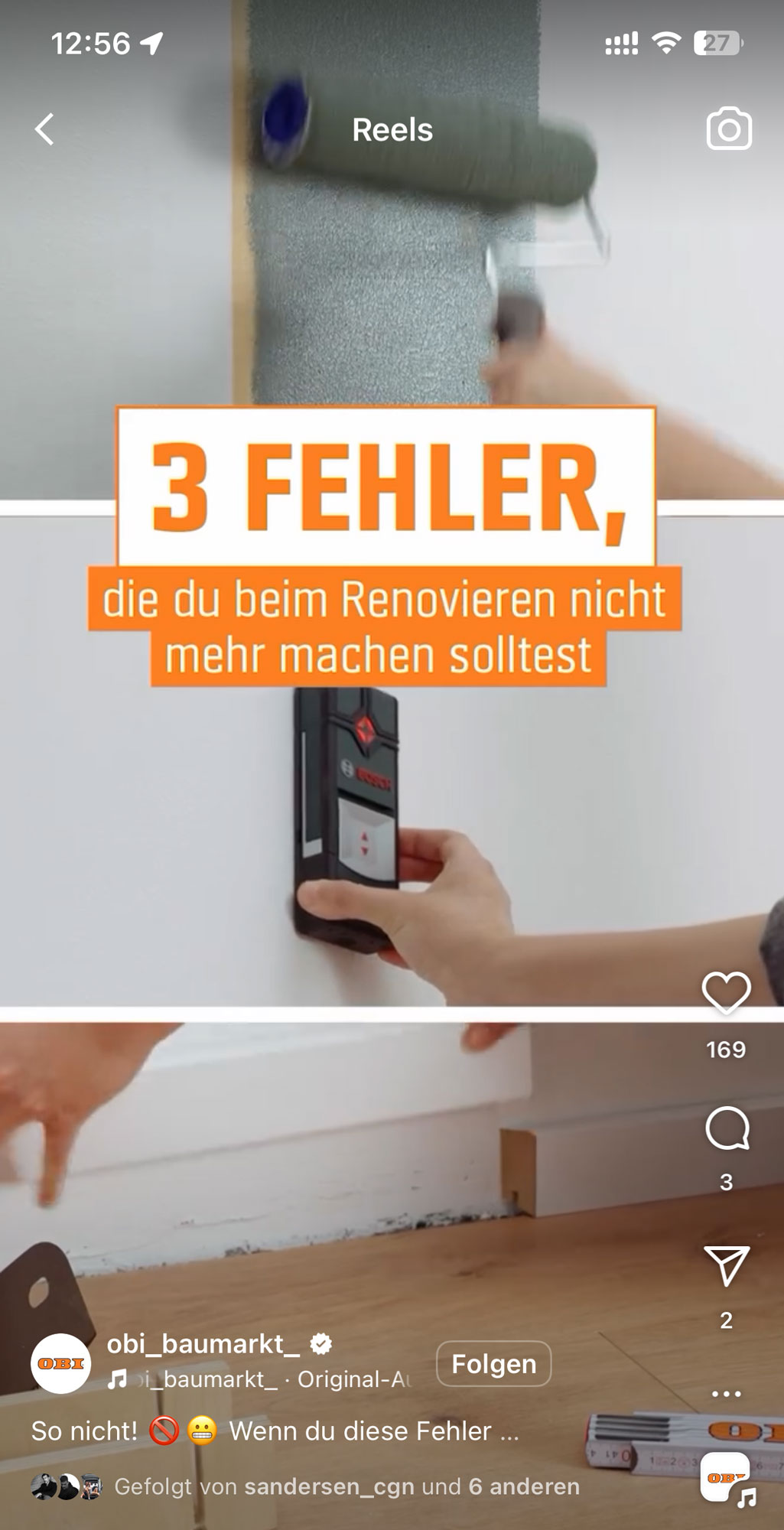This screenshot has height=1530, width=784.
Task: Share this reel via the paper plane icon
Action: point(727,1265)
